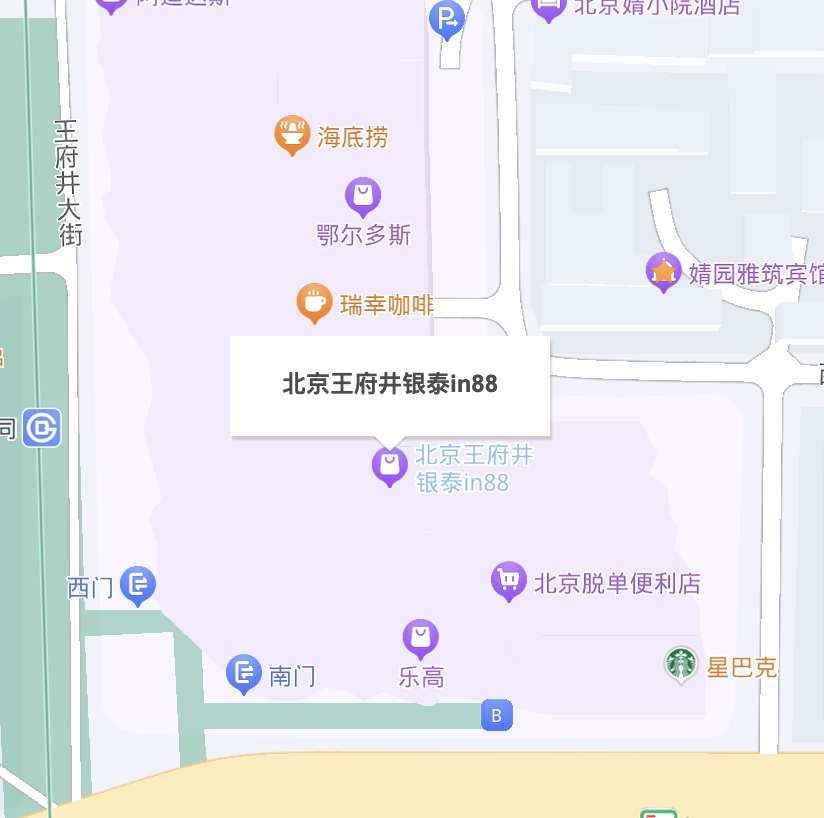Tap the 海底捞 restaurant marker

click(292, 136)
